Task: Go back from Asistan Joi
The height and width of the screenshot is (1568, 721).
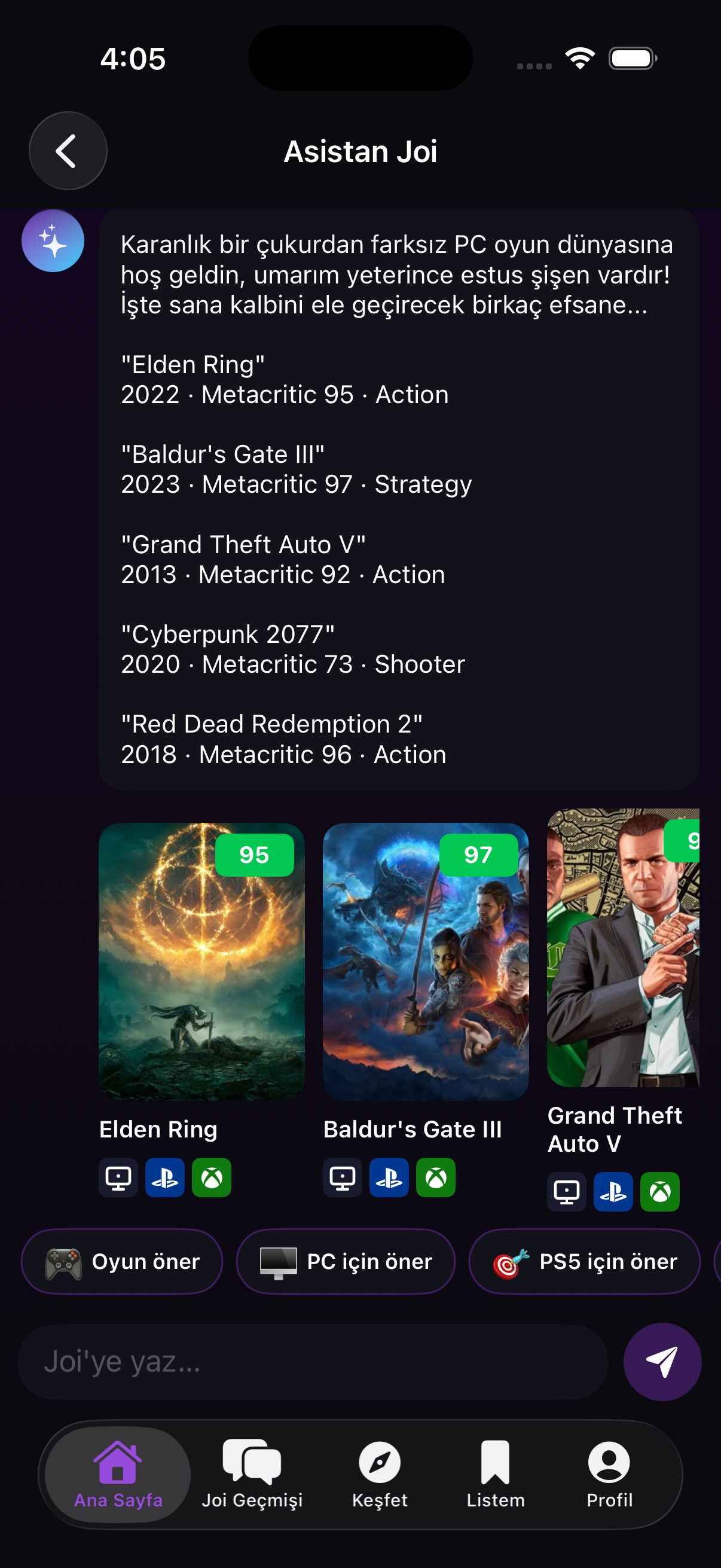Action: 68,150
